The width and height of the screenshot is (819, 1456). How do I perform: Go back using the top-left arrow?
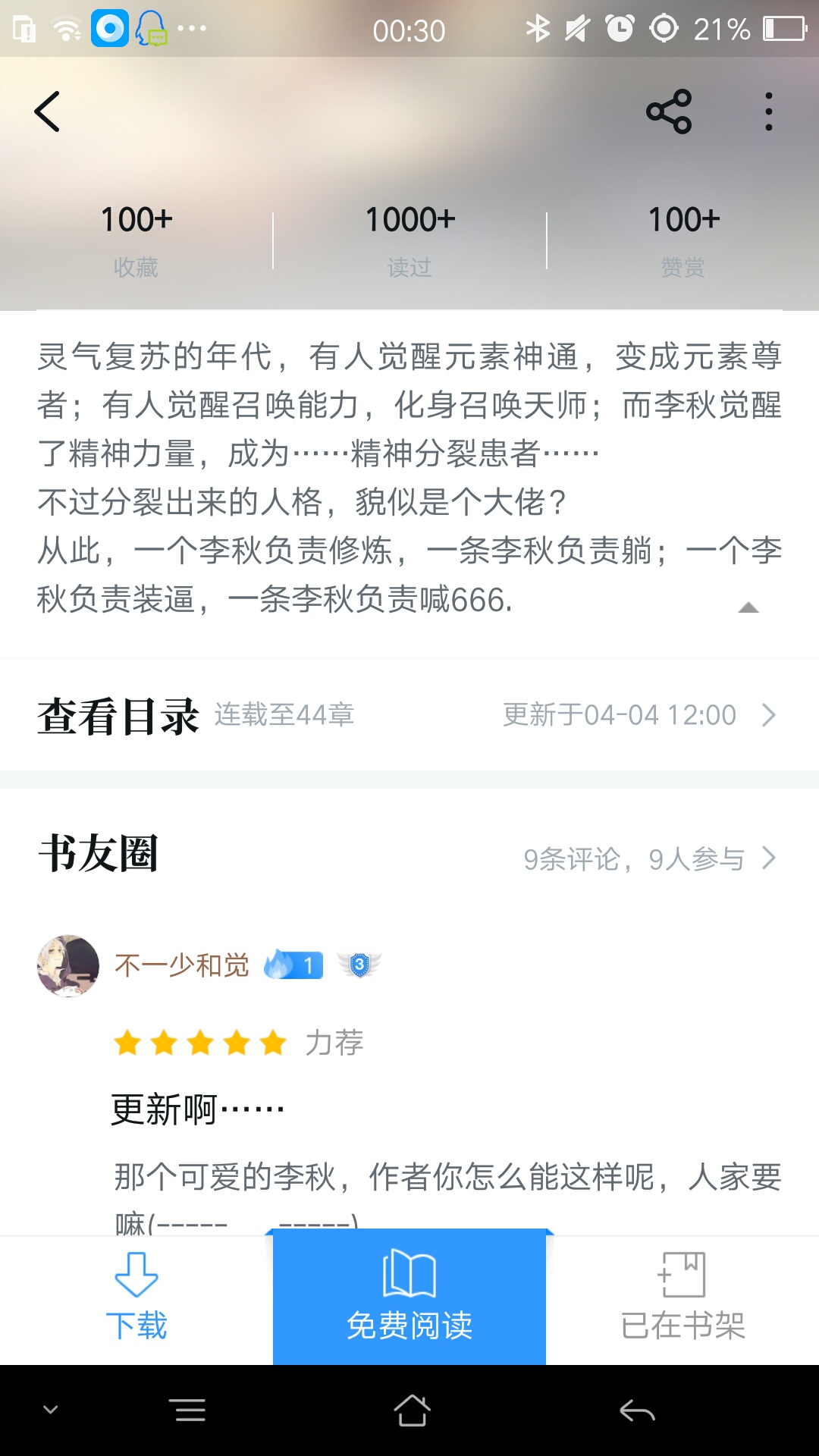click(x=47, y=111)
